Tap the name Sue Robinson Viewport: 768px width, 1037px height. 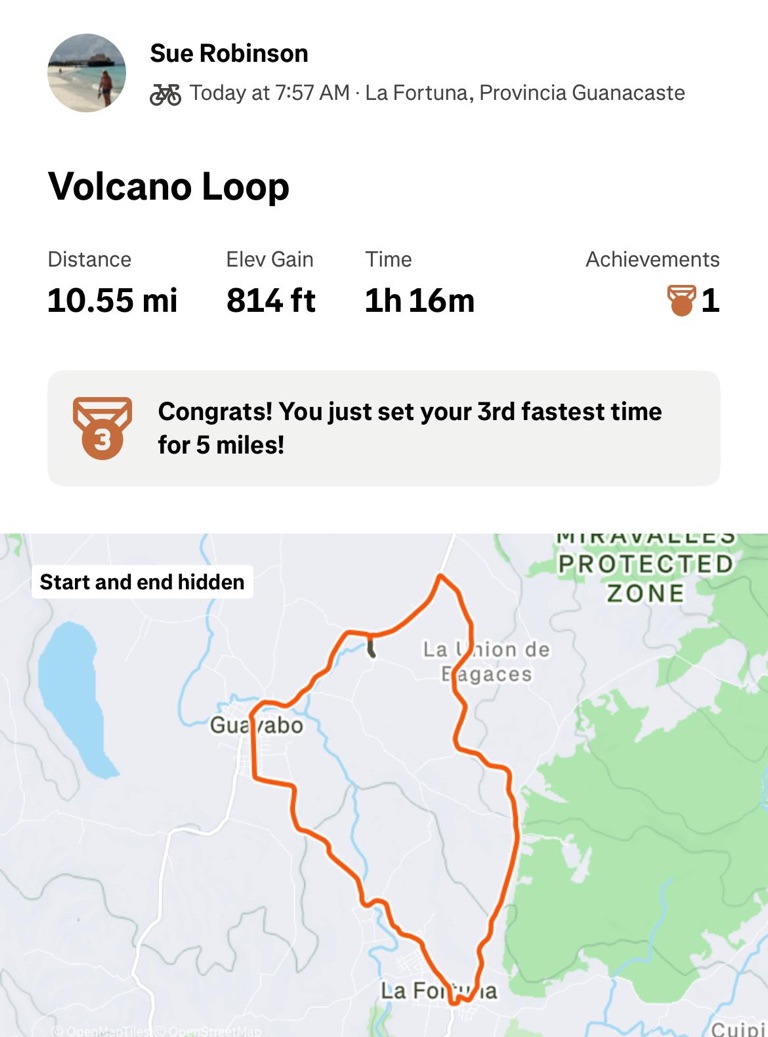pyautogui.click(x=229, y=53)
